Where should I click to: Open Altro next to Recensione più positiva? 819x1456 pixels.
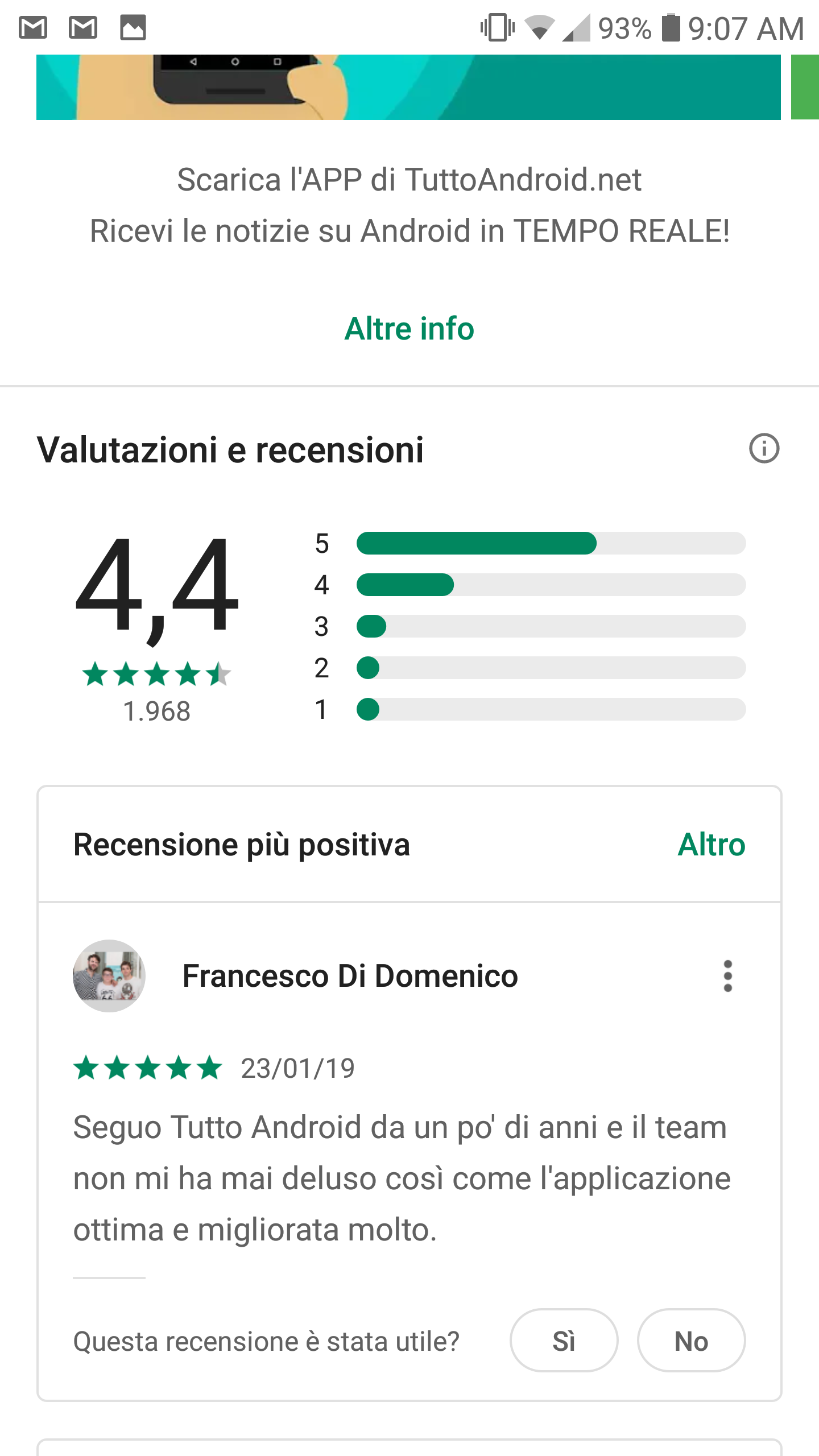pos(711,844)
